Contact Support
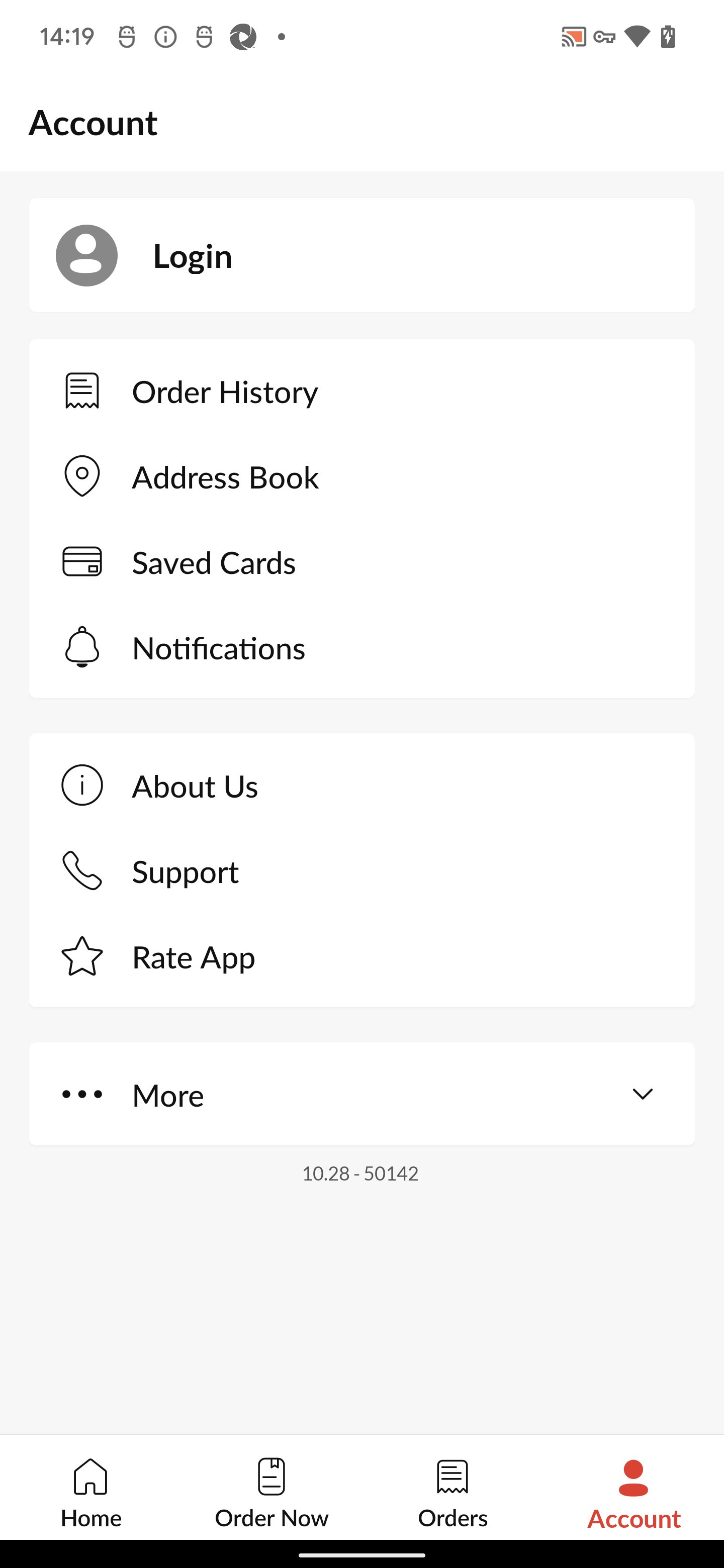 361,871
